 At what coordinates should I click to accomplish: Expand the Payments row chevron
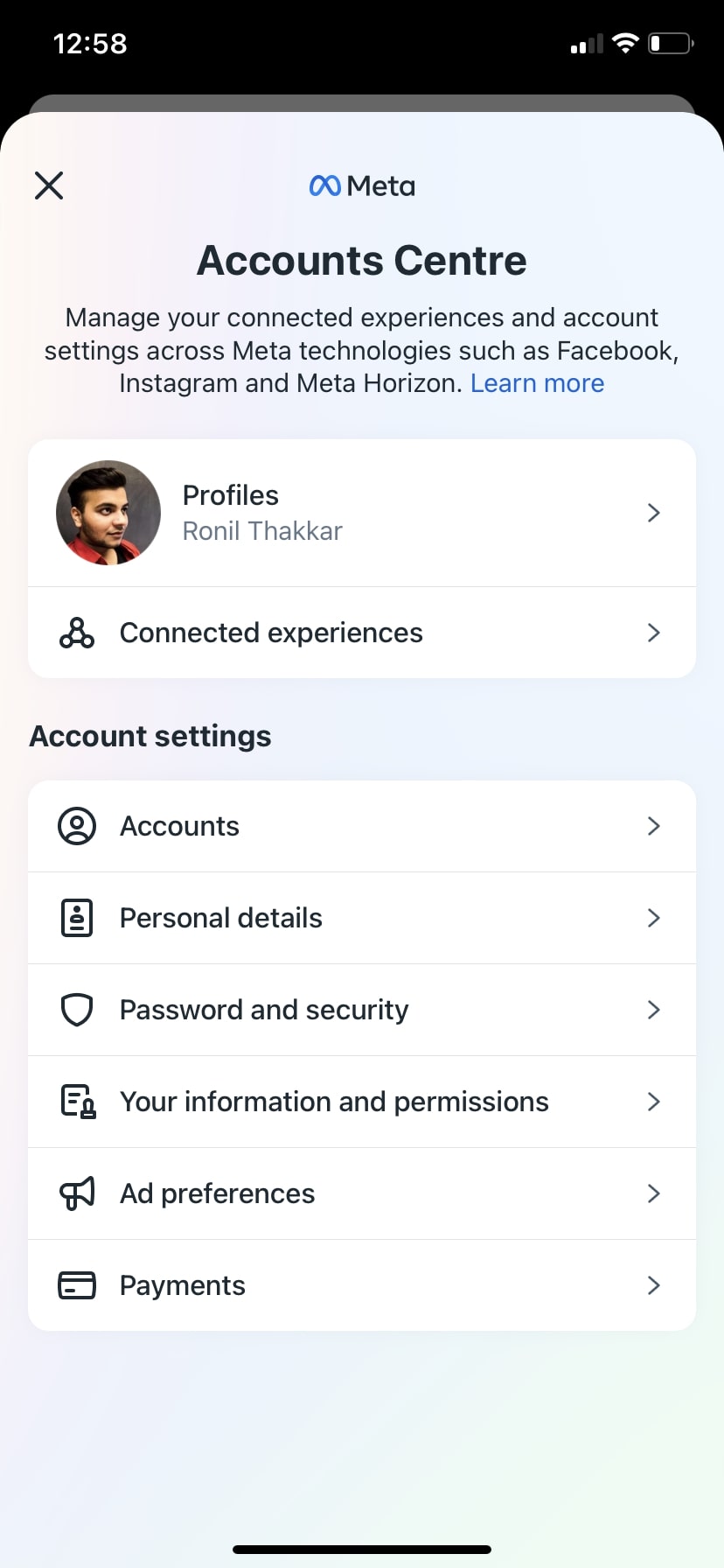(x=653, y=1285)
